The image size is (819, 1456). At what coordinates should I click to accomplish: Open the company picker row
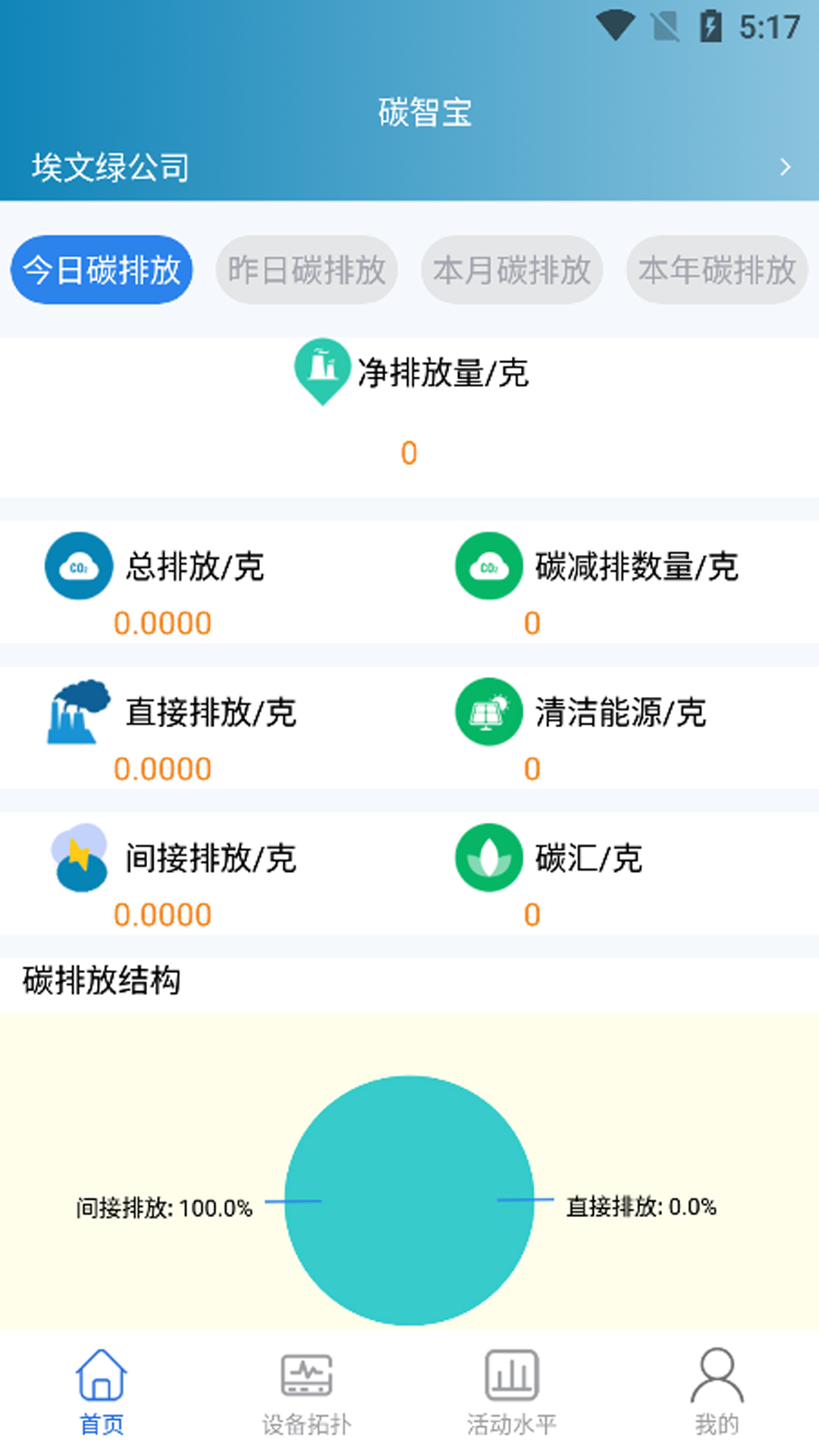point(409,167)
